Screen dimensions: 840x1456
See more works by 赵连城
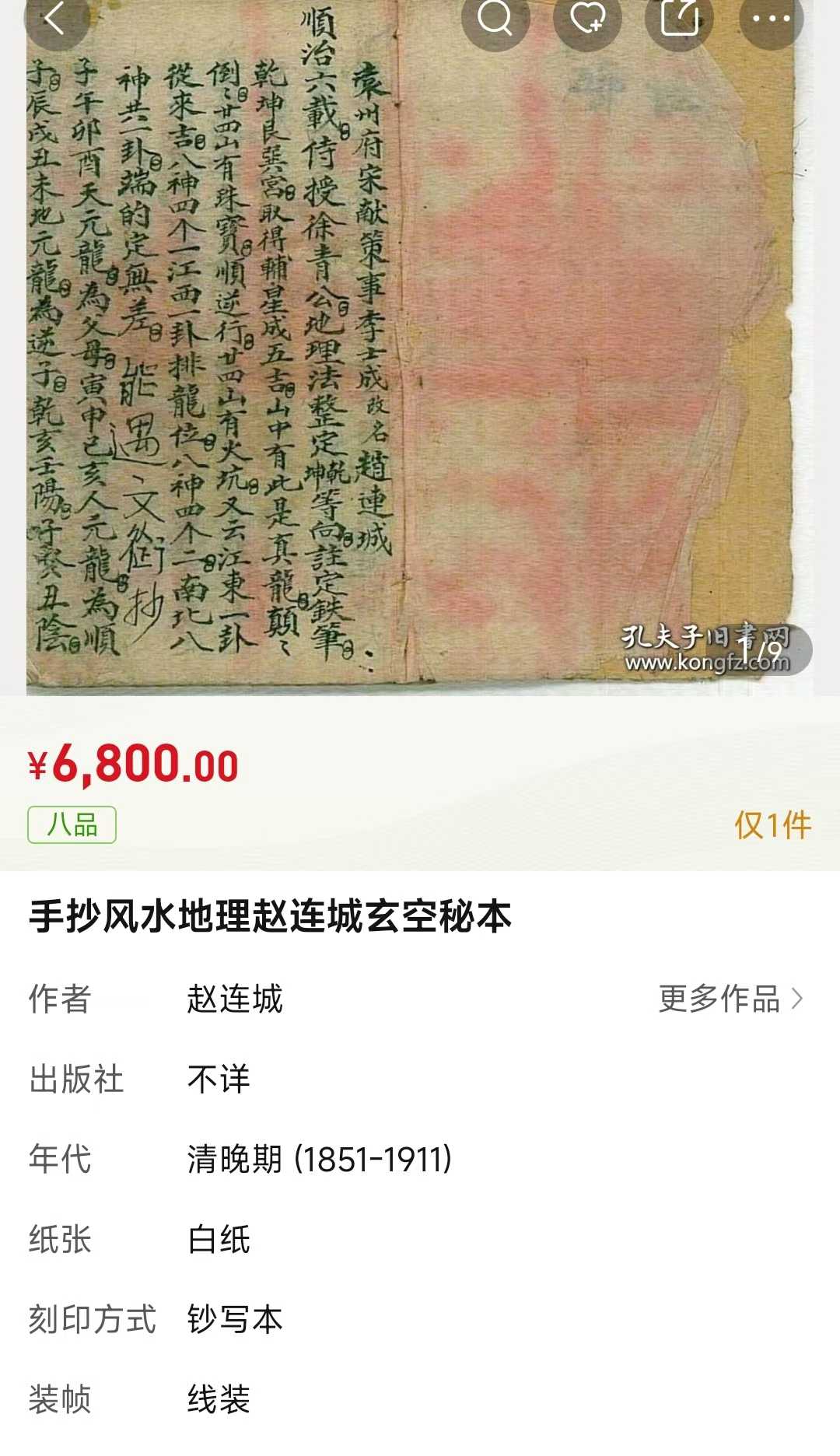click(x=730, y=999)
